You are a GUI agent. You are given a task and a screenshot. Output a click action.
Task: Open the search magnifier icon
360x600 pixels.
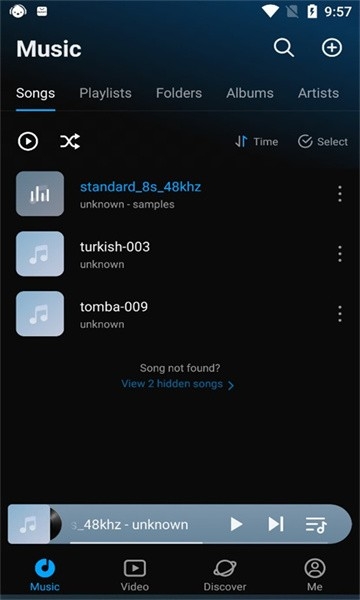tap(284, 48)
